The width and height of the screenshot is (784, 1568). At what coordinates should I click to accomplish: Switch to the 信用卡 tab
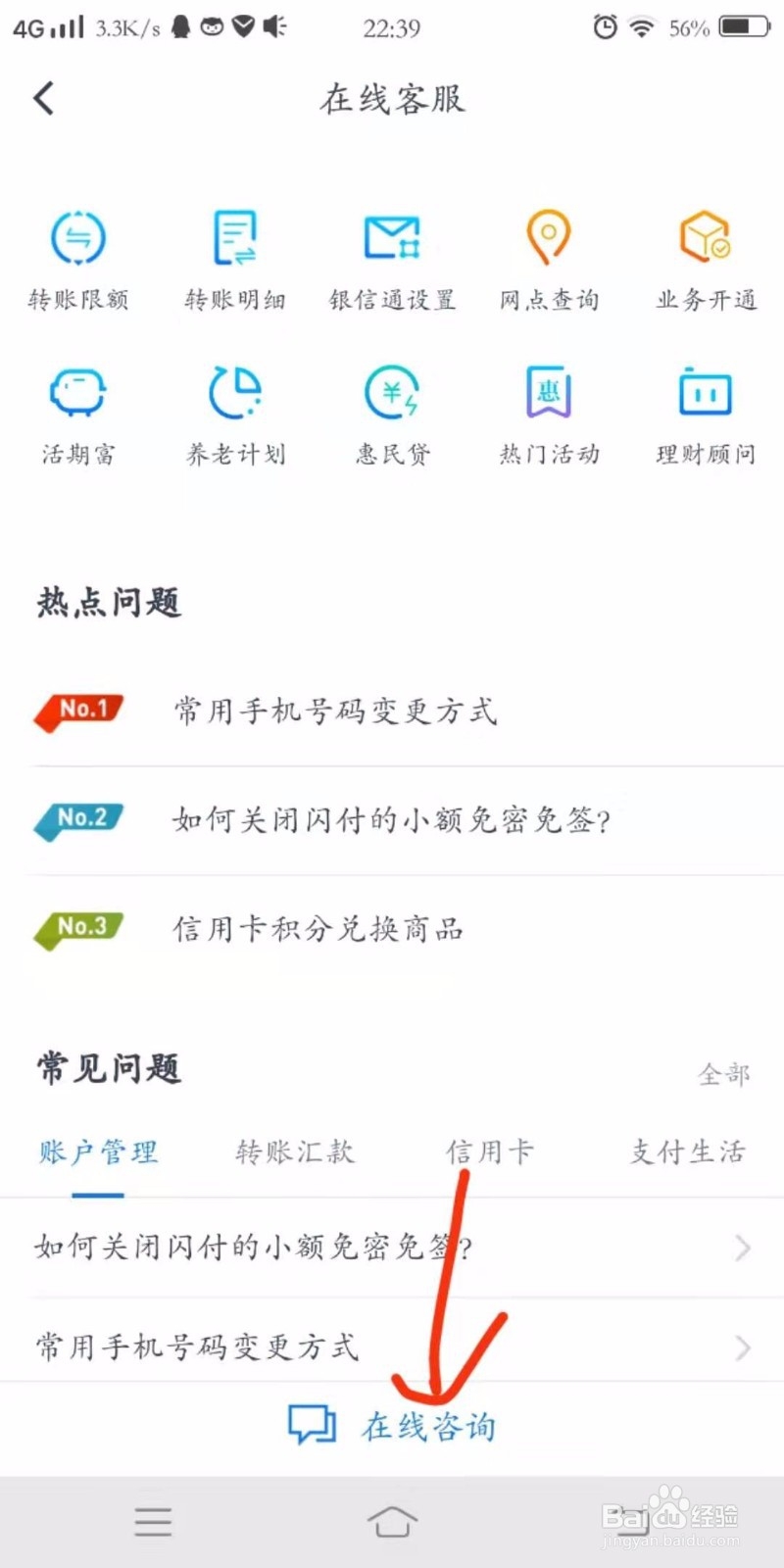(x=490, y=1152)
